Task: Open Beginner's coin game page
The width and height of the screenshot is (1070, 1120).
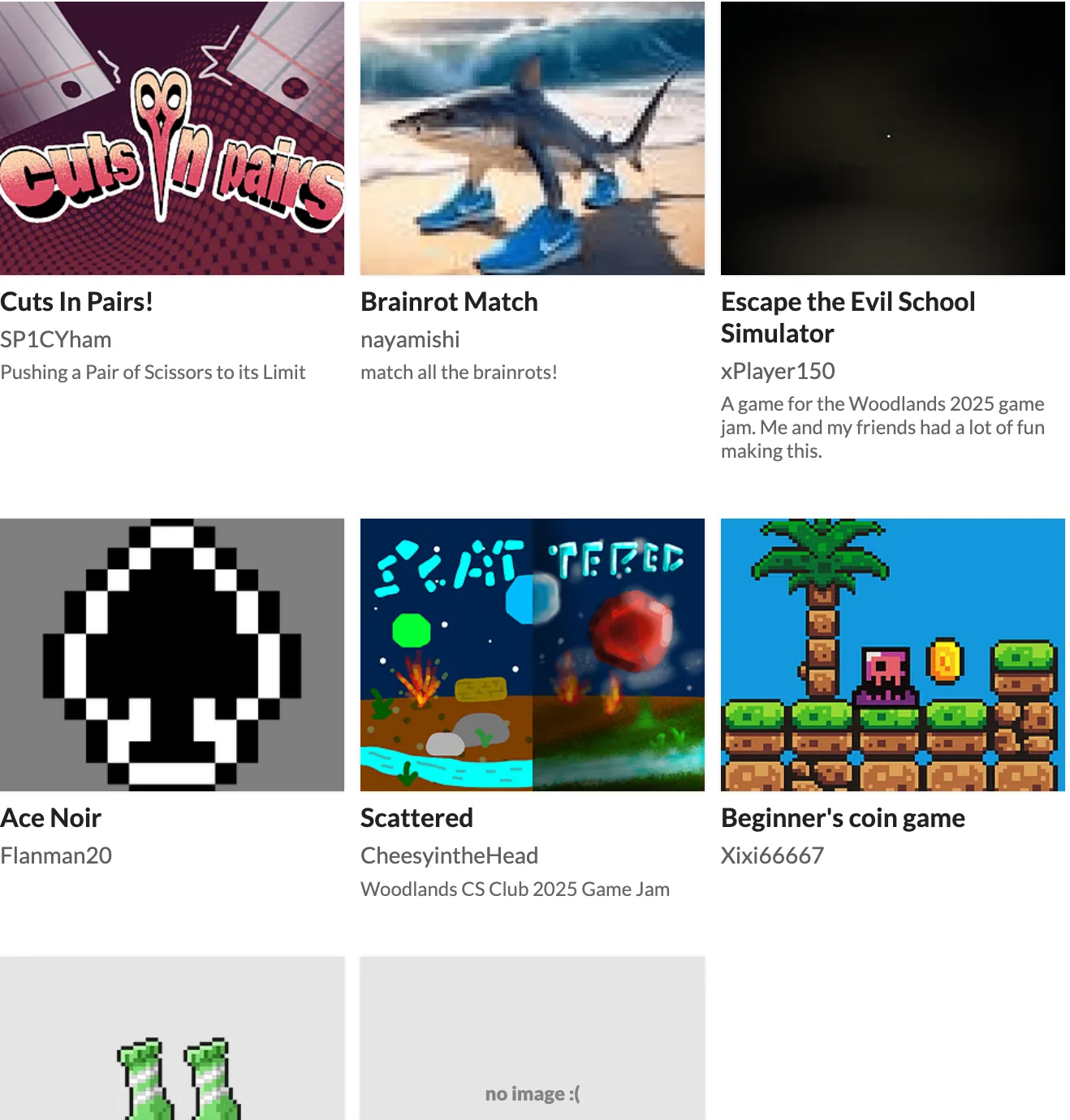Action: pyautogui.click(x=843, y=817)
